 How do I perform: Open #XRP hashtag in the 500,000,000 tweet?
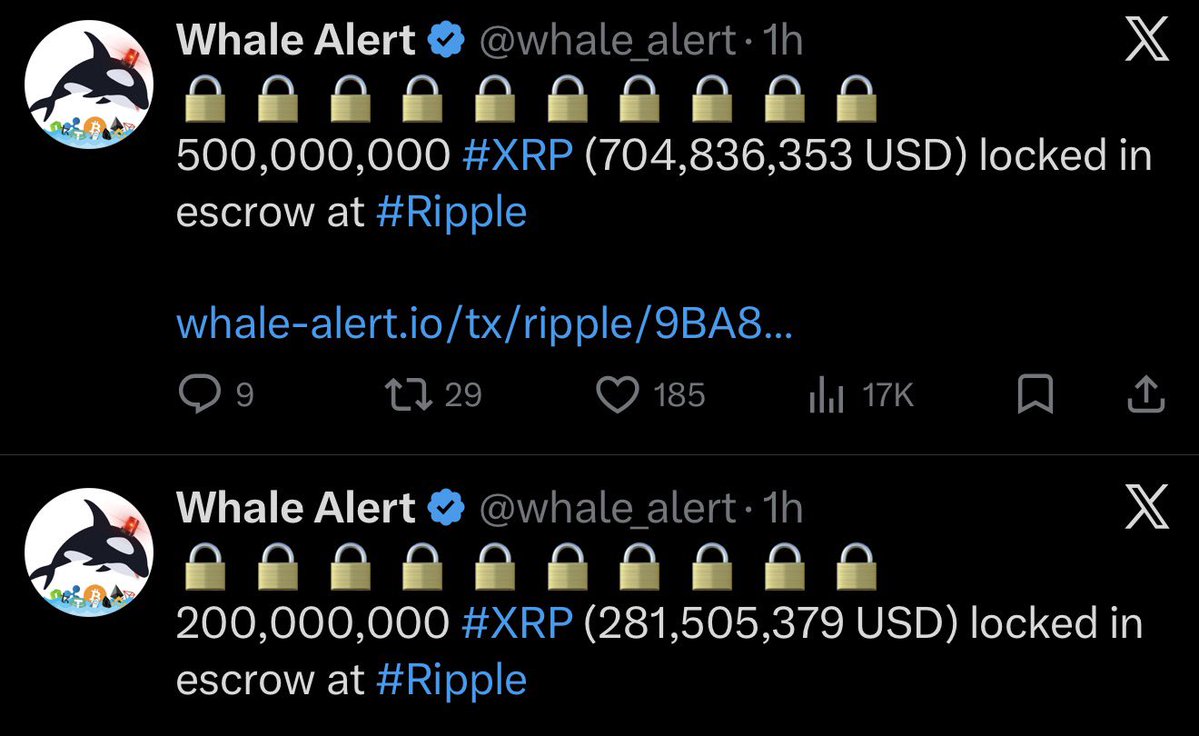519,156
